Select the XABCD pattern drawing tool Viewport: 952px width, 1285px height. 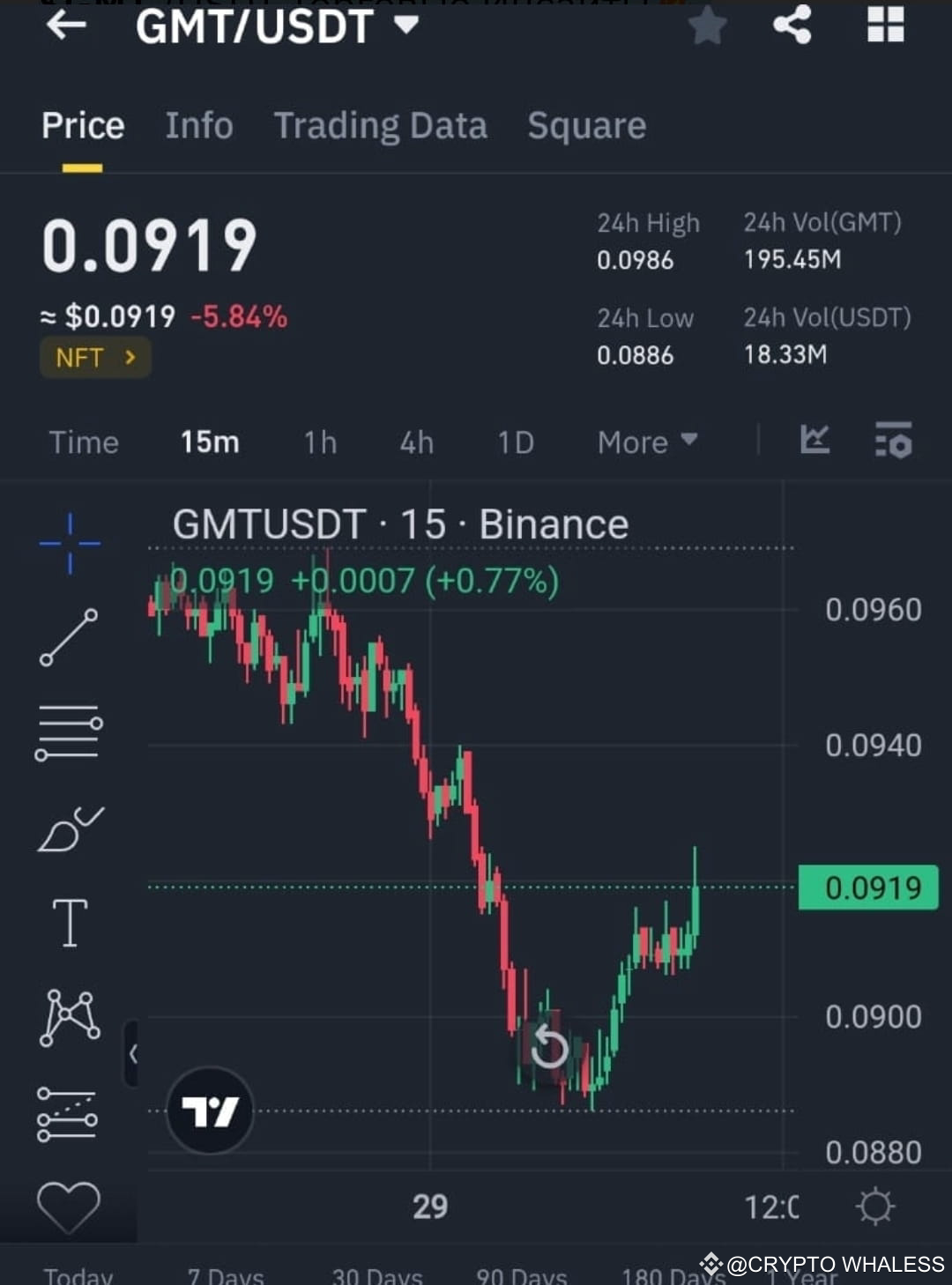[x=69, y=1018]
